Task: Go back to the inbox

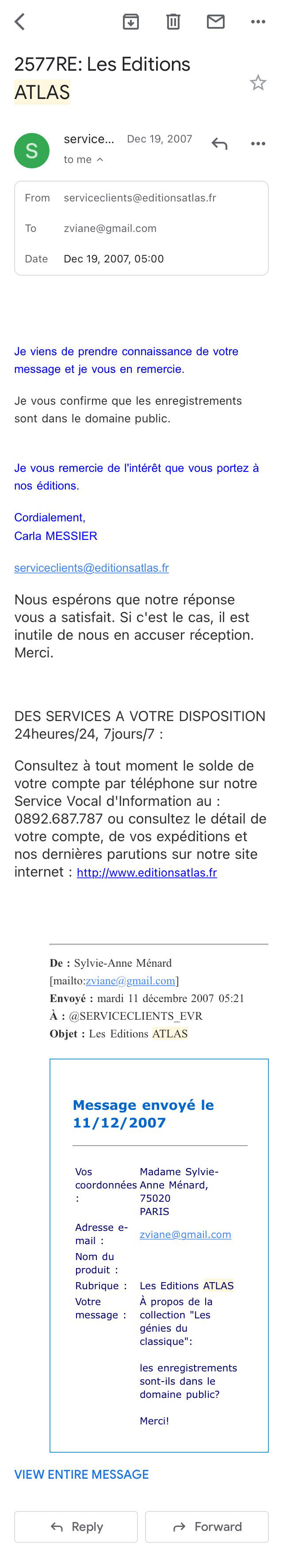Action: pos(19,22)
